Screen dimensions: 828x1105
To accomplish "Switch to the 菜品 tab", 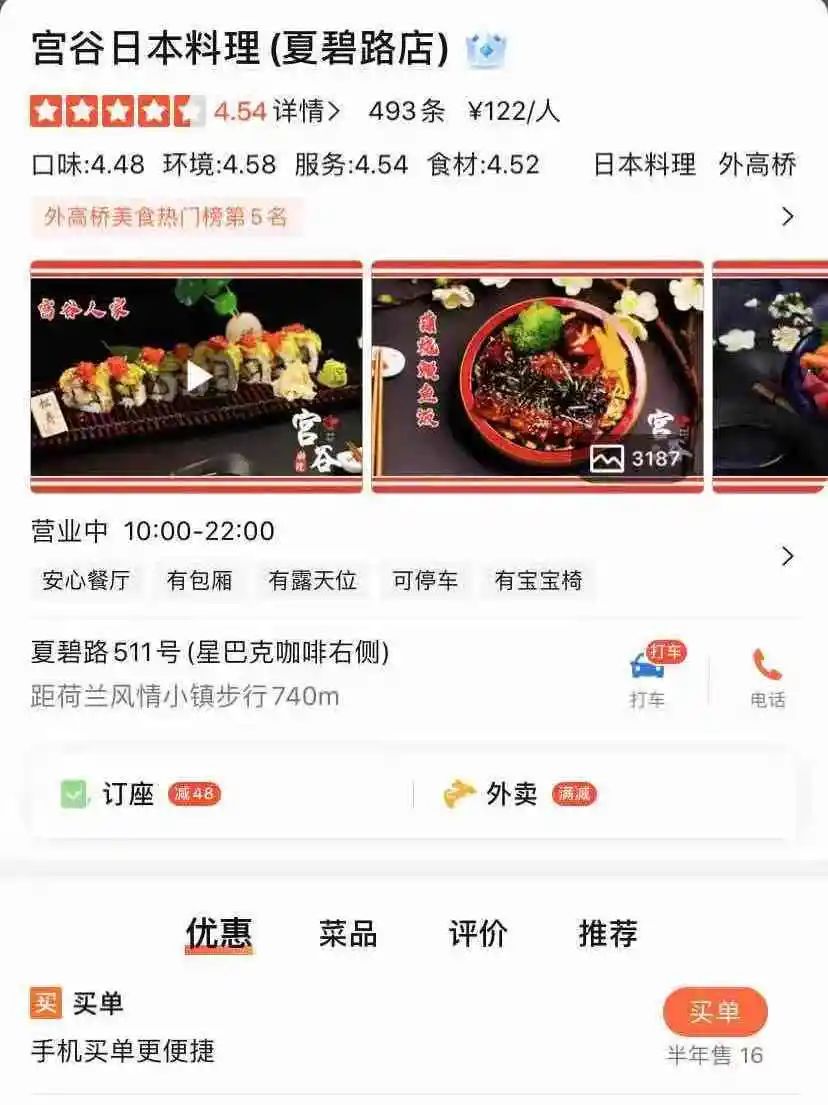I will (x=348, y=933).
